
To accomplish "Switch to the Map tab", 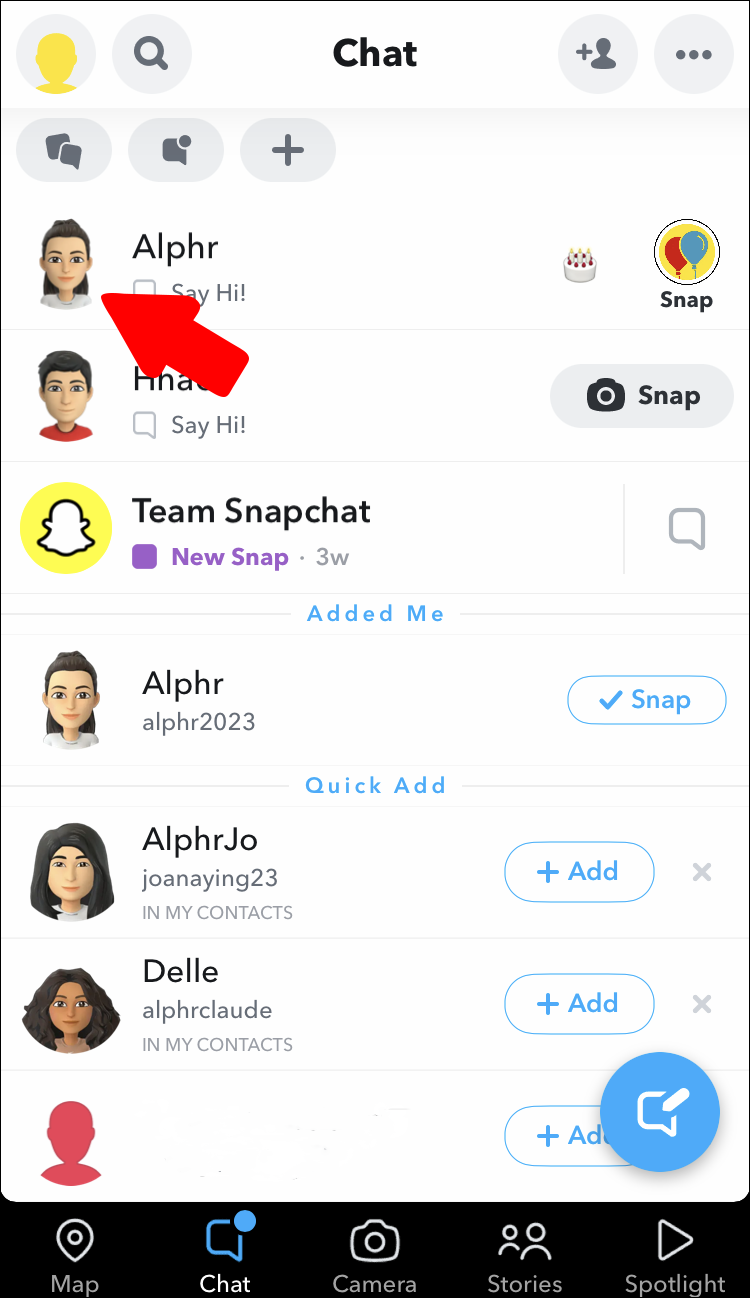I will 75,1256.
